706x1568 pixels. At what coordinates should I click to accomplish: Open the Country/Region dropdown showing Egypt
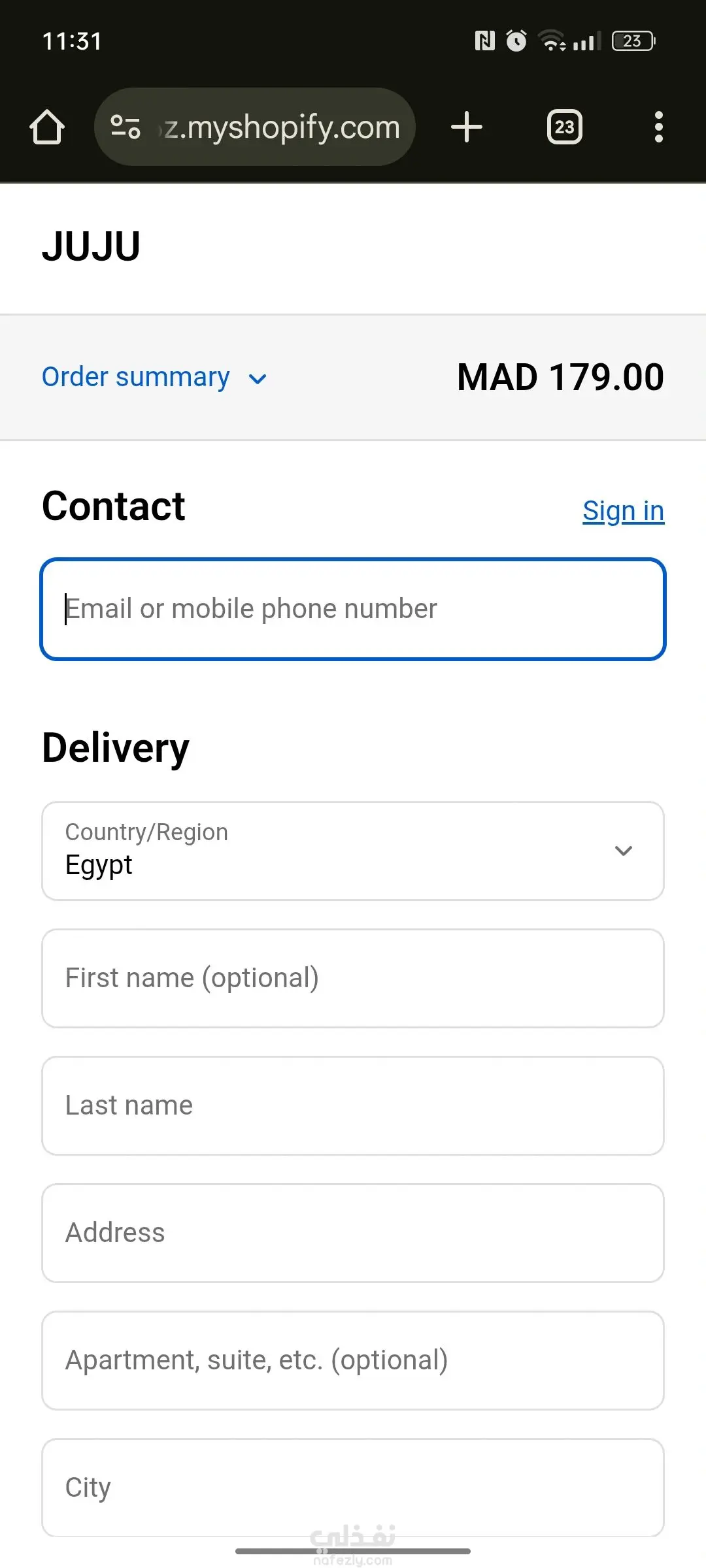pyautogui.click(x=353, y=851)
